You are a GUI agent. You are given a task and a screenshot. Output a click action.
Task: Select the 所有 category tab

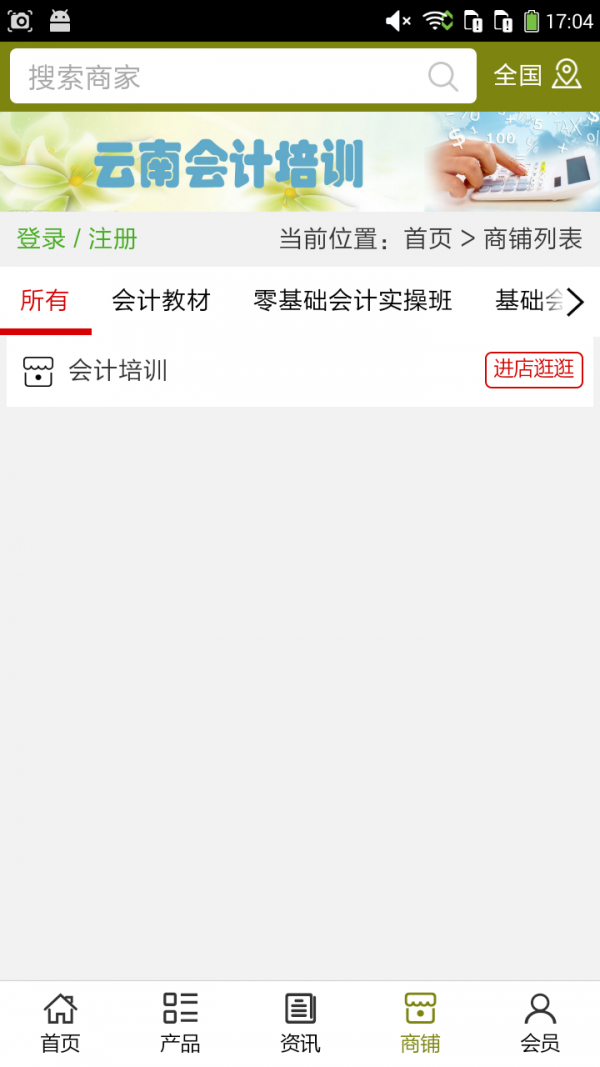pyautogui.click(x=45, y=301)
